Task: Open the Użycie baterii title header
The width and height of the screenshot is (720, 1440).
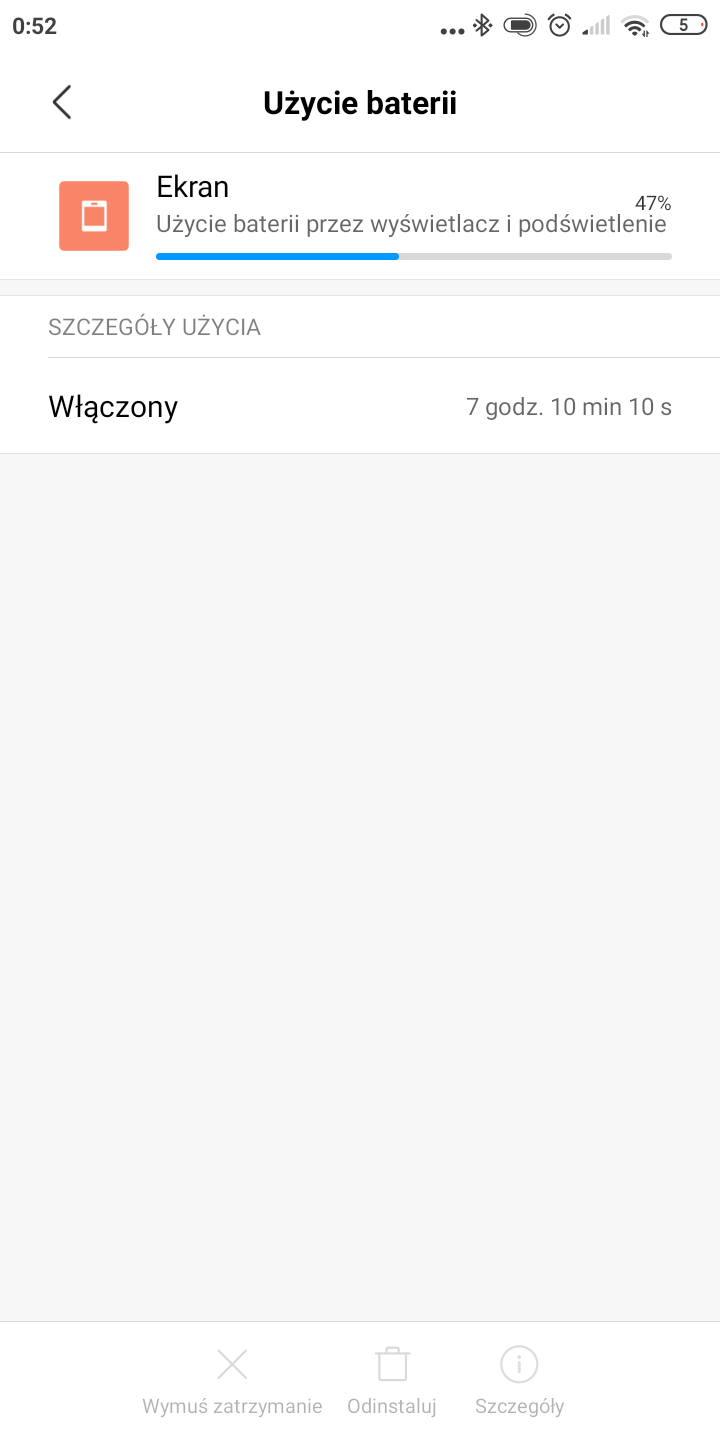Action: point(360,101)
